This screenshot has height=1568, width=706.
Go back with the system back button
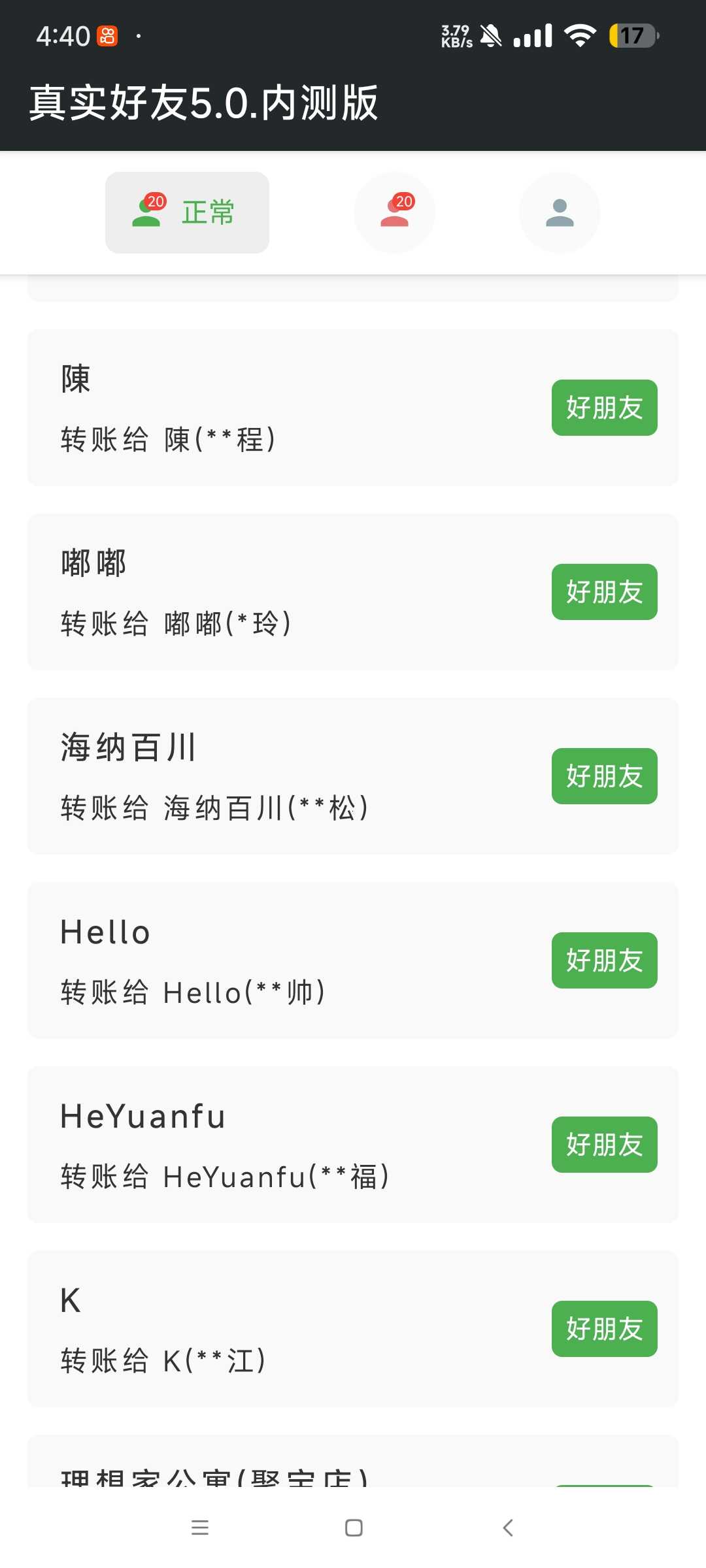pyautogui.click(x=508, y=1527)
